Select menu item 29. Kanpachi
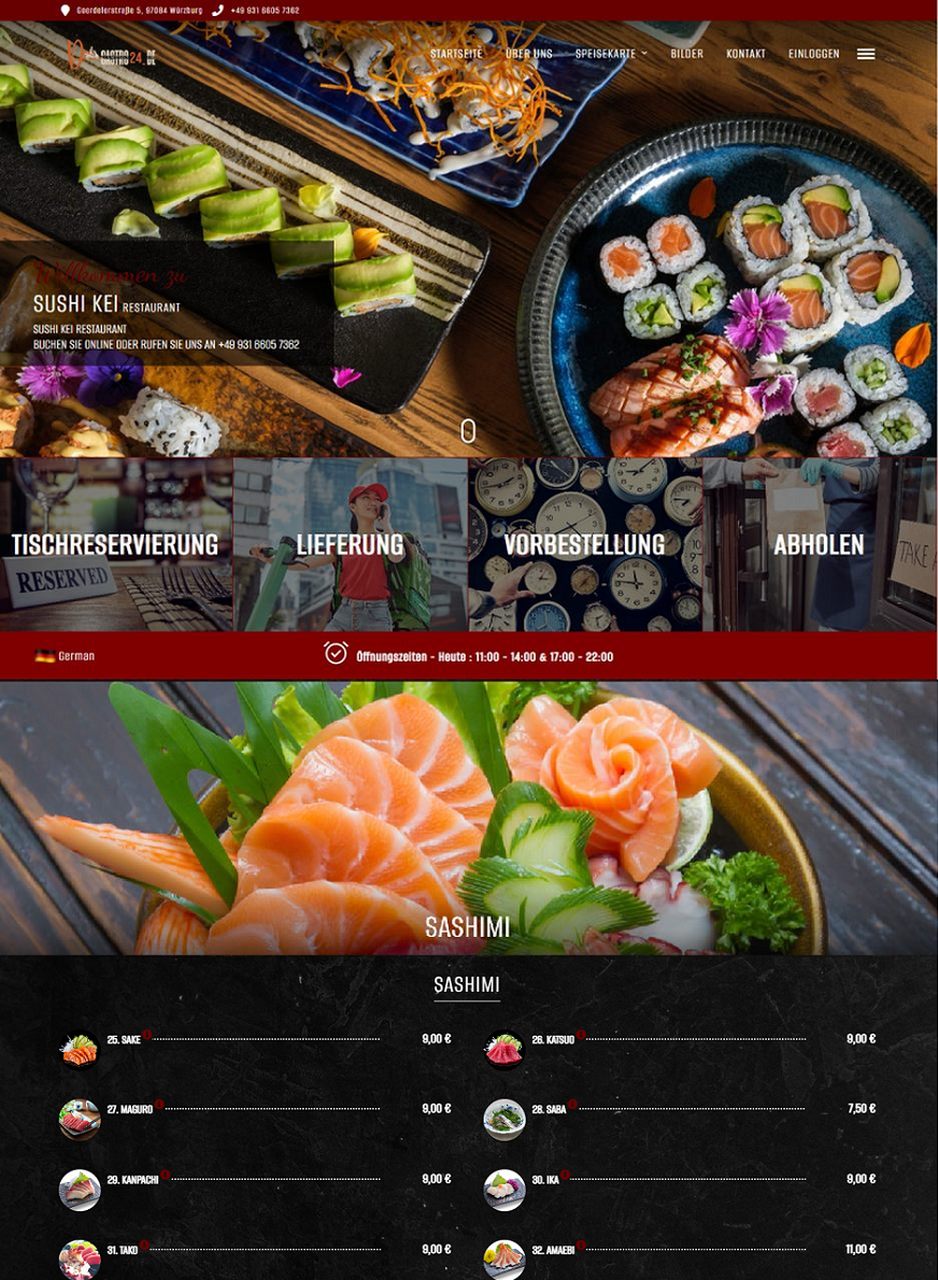Image resolution: width=938 pixels, height=1280 pixels. click(133, 1180)
